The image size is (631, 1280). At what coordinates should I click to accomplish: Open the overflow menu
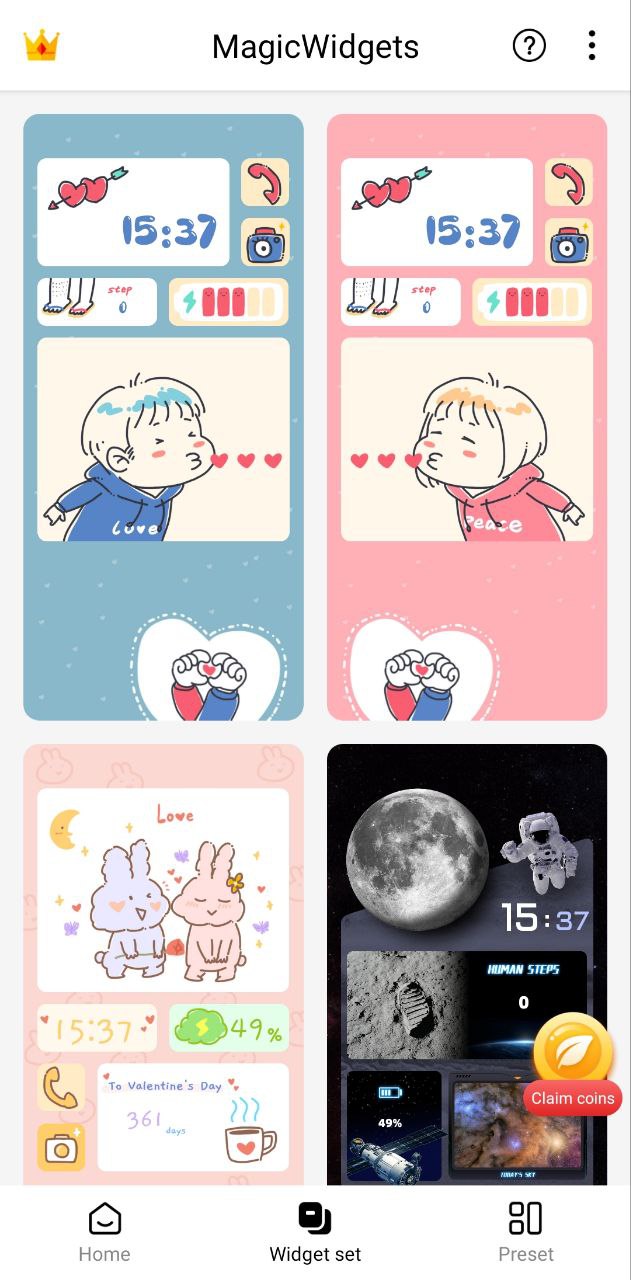592,46
